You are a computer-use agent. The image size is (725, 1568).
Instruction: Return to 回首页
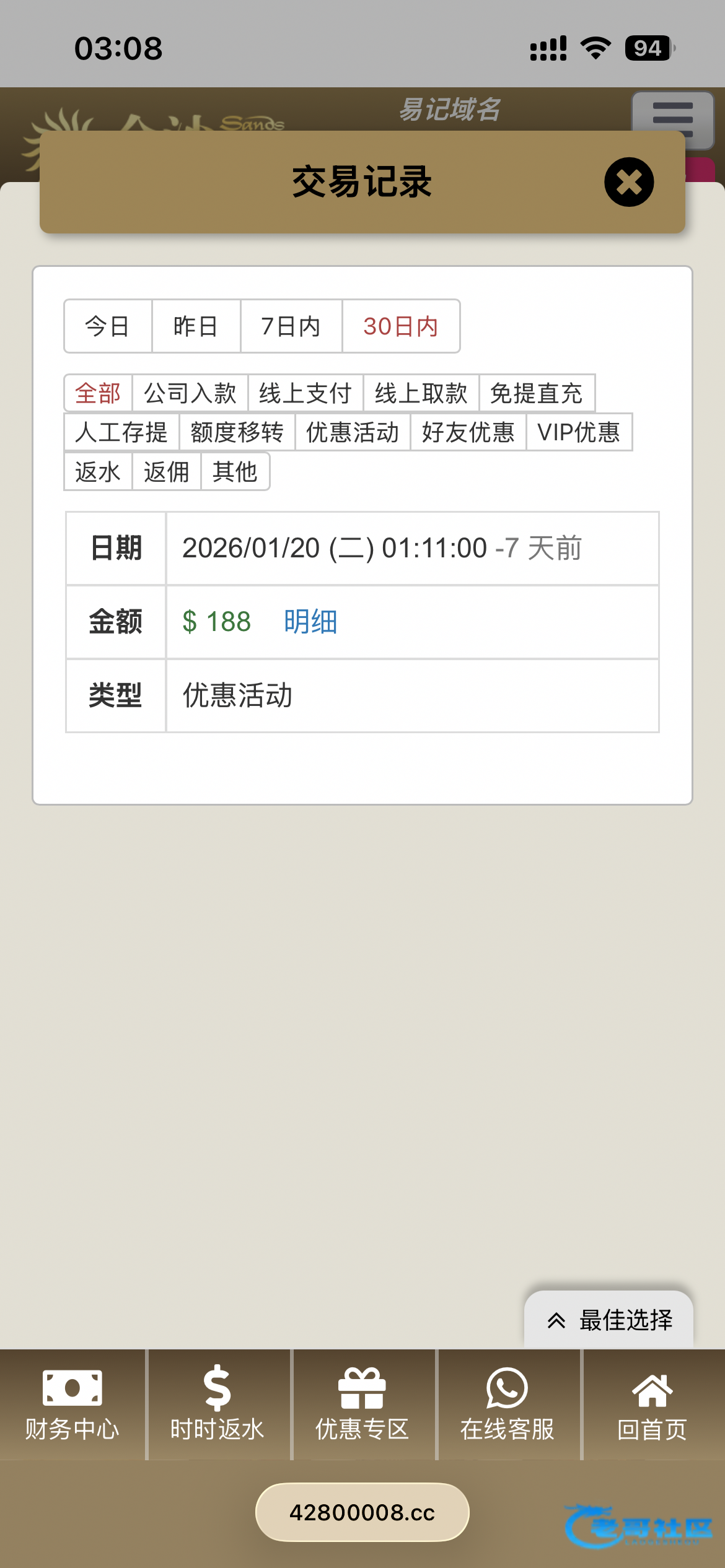pos(652,1405)
